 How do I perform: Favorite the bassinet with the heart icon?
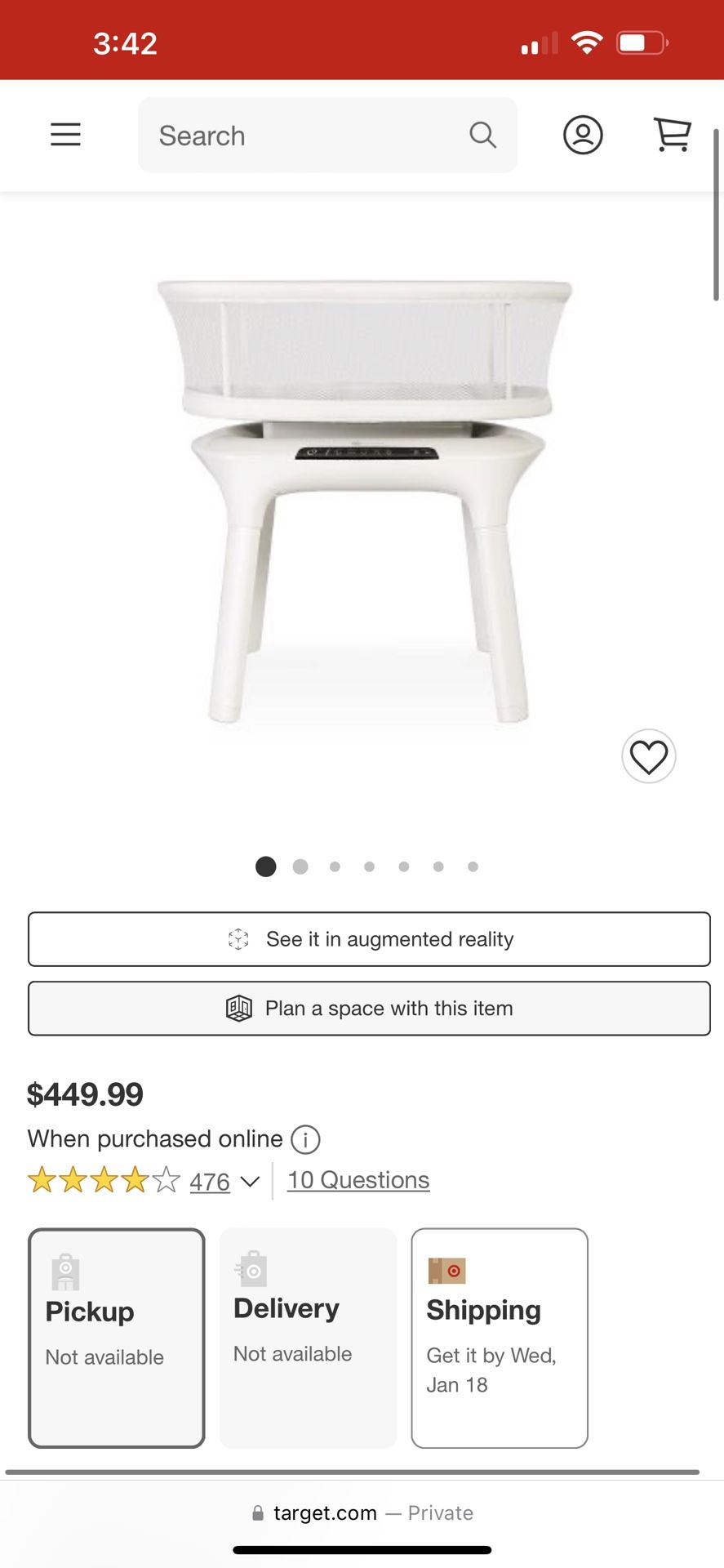pyautogui.click(x=648, y=756)
